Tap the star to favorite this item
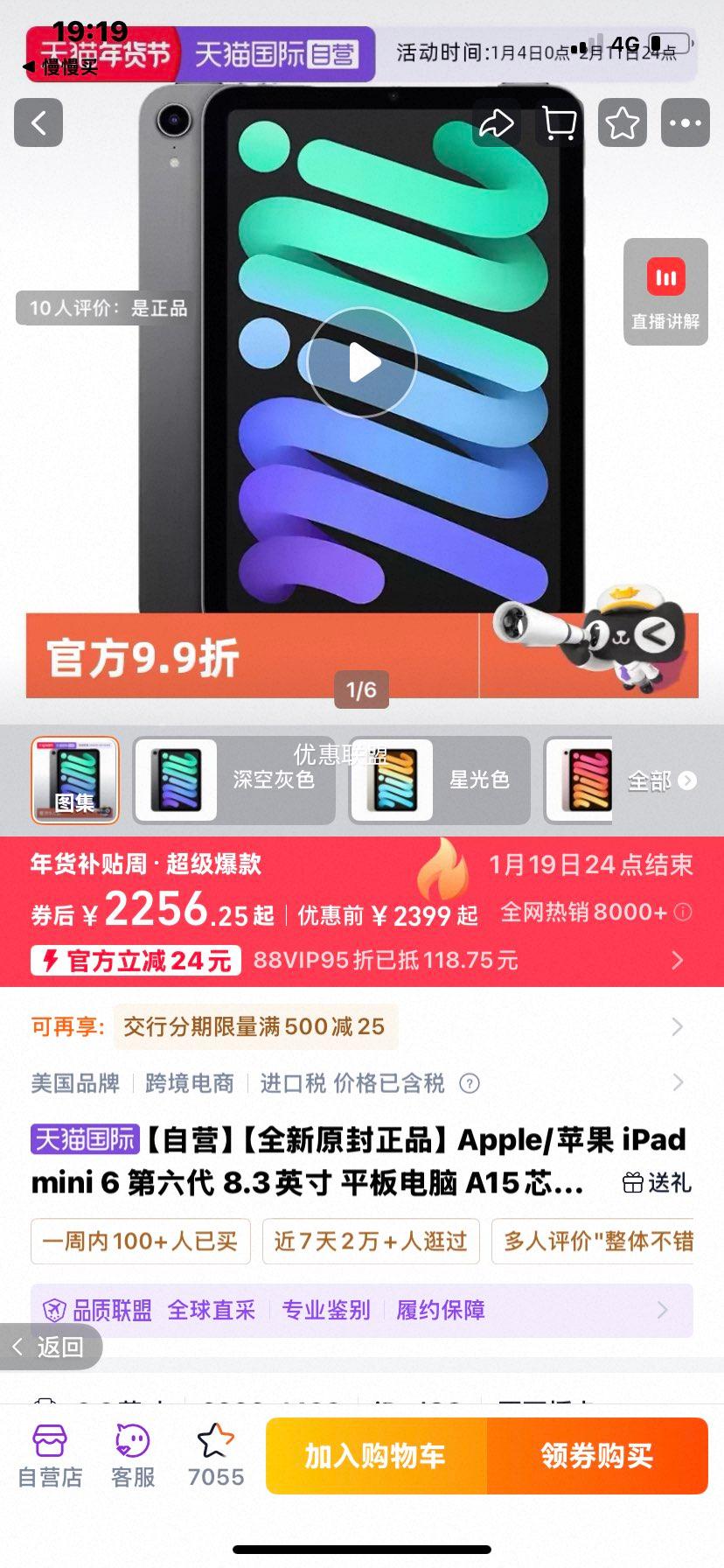724x1568 pixels. (622, 123)
